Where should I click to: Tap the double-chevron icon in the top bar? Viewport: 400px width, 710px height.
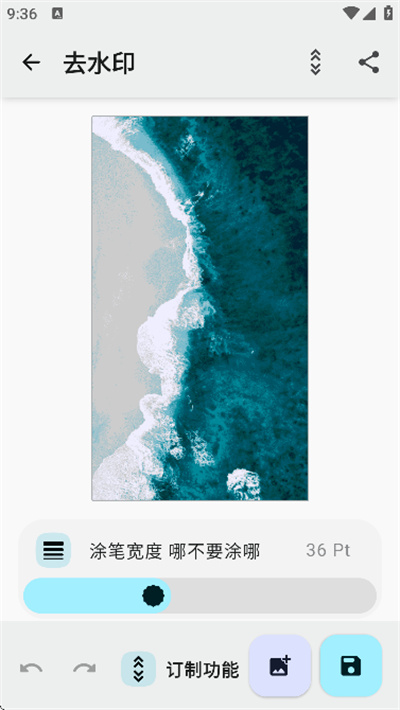[x=315, y=62]
